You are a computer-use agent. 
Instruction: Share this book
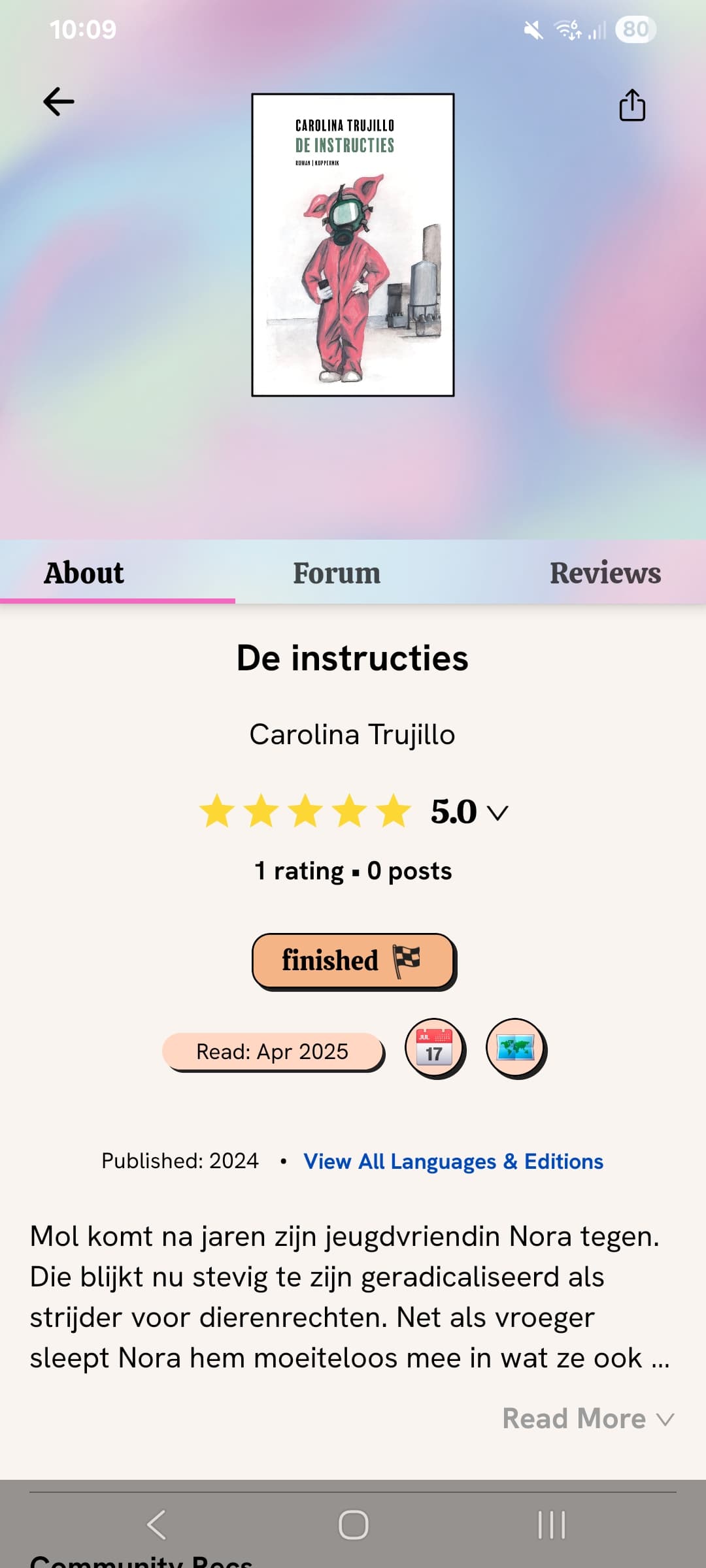pos(631,105)
